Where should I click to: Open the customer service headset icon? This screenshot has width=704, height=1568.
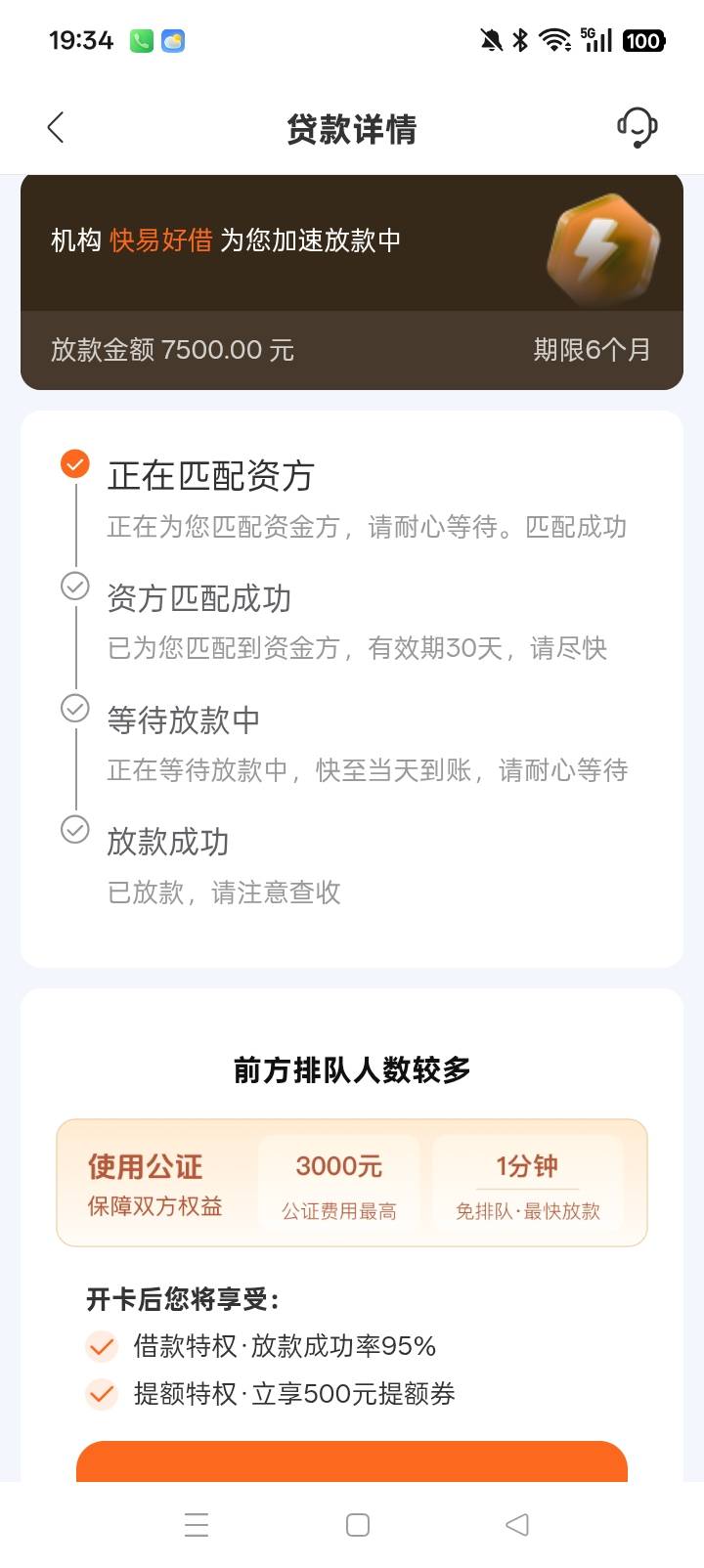(x=637, y=127)
